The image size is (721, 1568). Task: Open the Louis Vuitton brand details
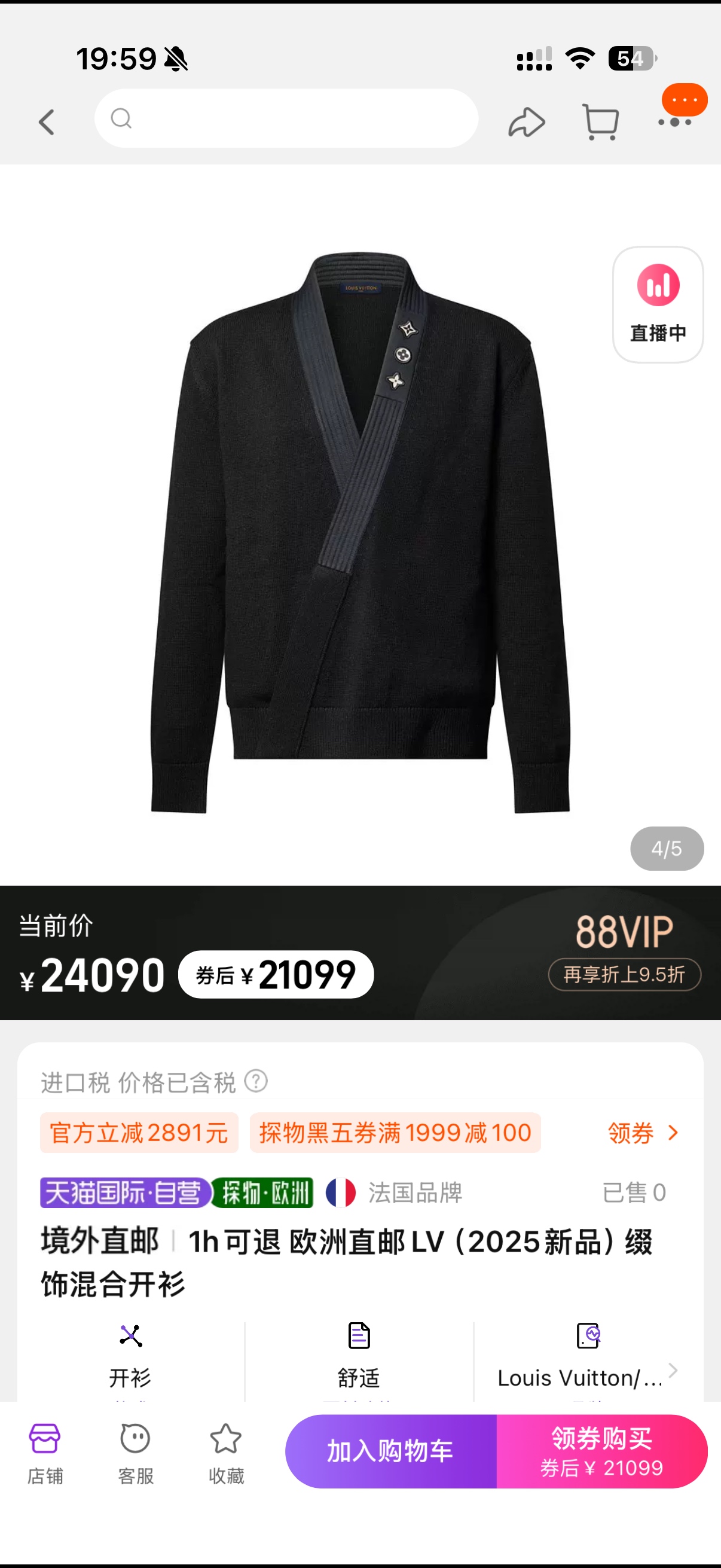click(x=587, y=1362)
